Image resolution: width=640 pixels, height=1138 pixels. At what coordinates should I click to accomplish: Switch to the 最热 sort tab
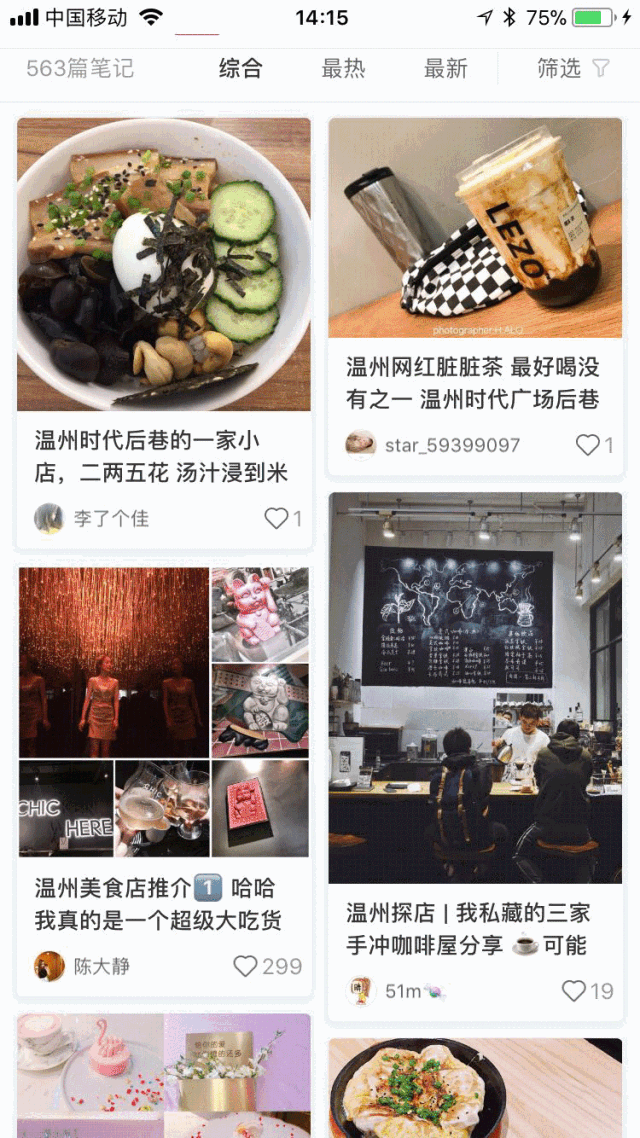pos(343,69)
